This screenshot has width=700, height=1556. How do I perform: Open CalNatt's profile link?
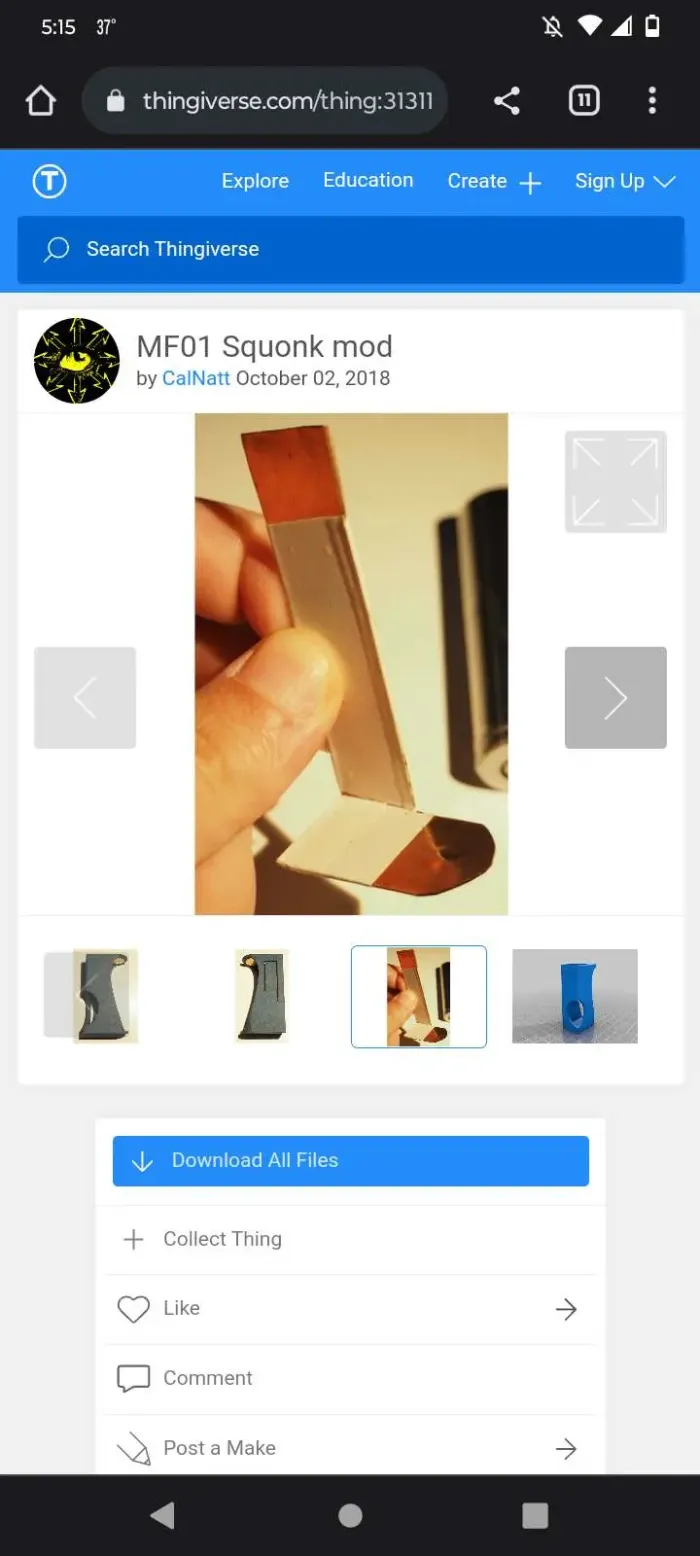[x=196, y=379]
